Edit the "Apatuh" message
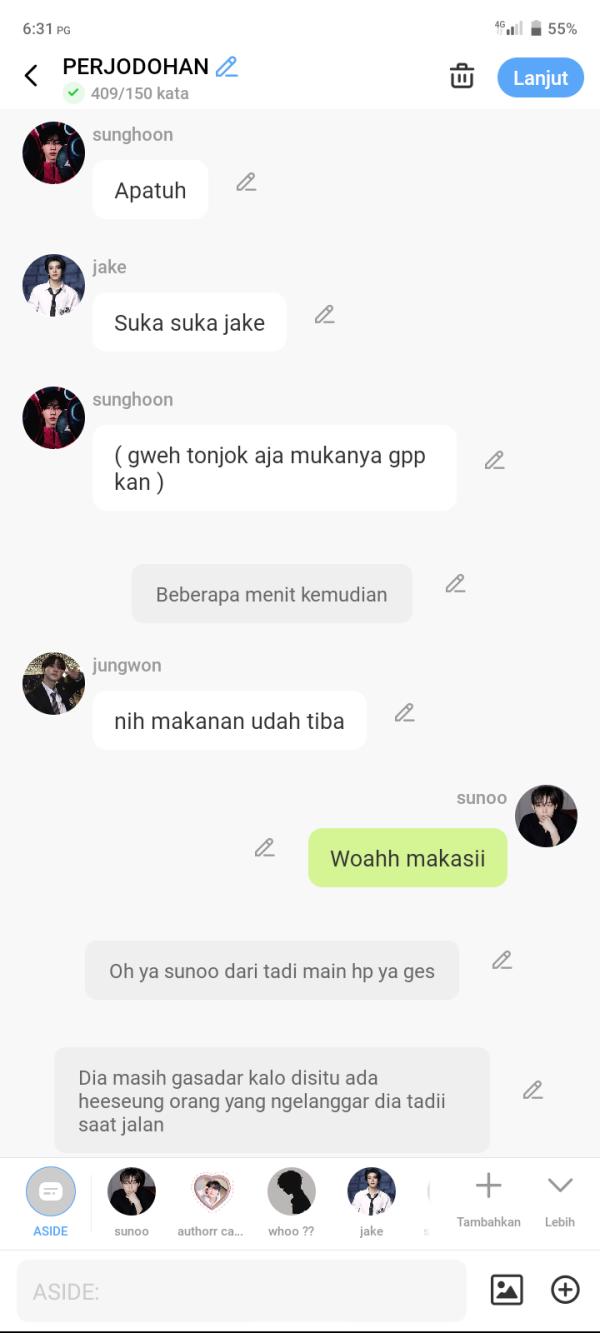Image resolution: width=600 pixels, height=1333 pixels. [246, 182]
